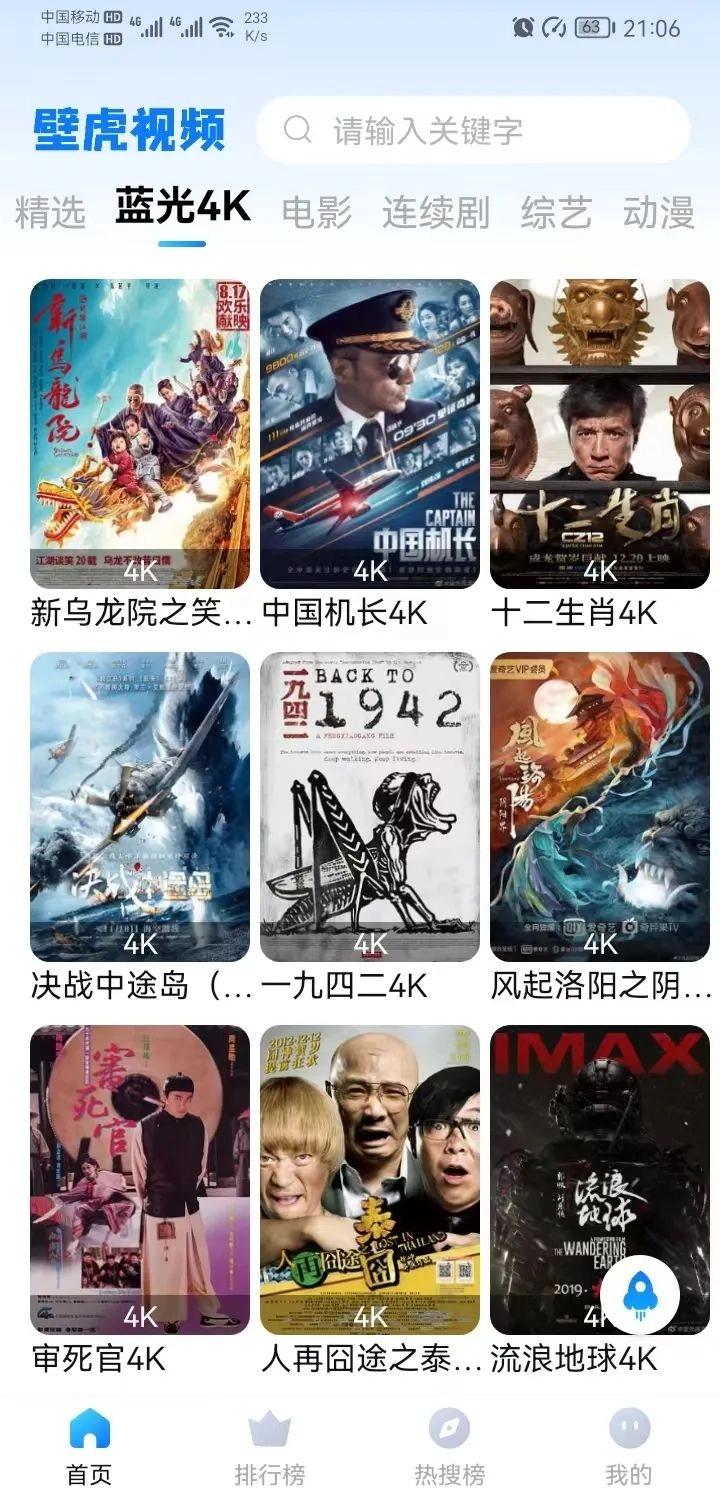The height and width of the screenshot is (1496, 720).
Task: Go to the 动漫 tab
Action: click(658, 213)
